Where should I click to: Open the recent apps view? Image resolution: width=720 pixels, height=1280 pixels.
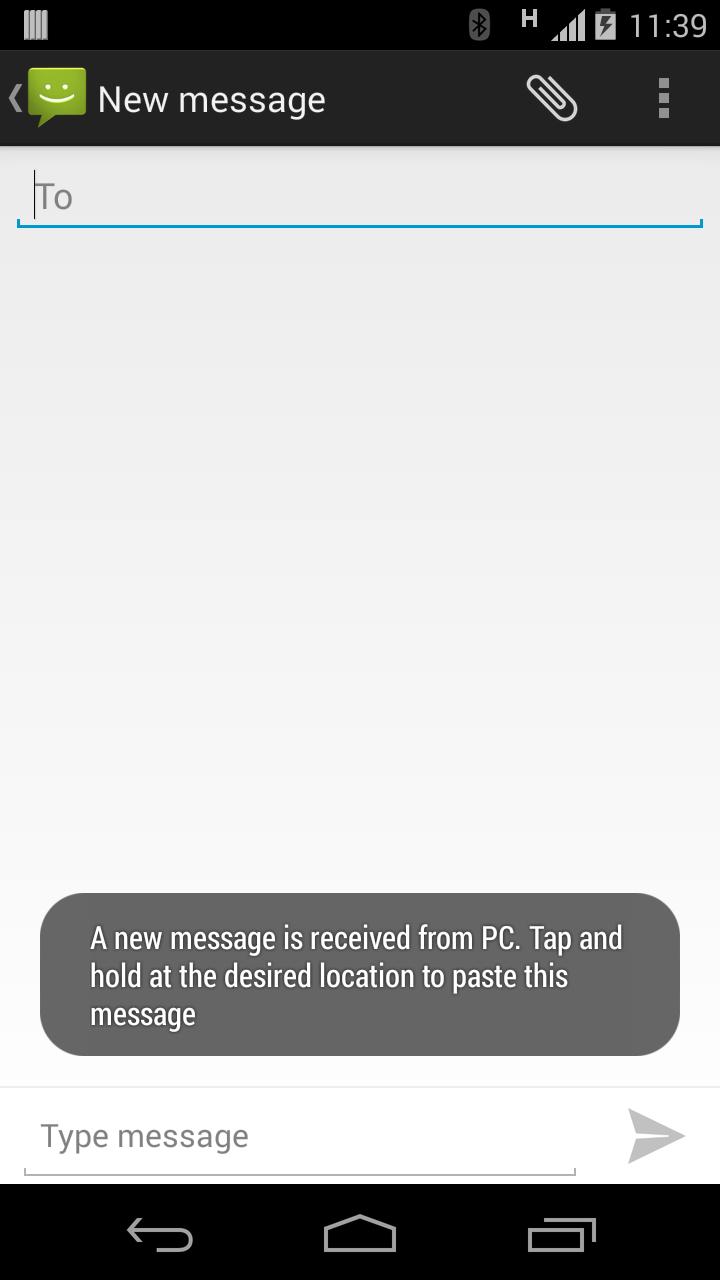click(x=561, y=1235)
